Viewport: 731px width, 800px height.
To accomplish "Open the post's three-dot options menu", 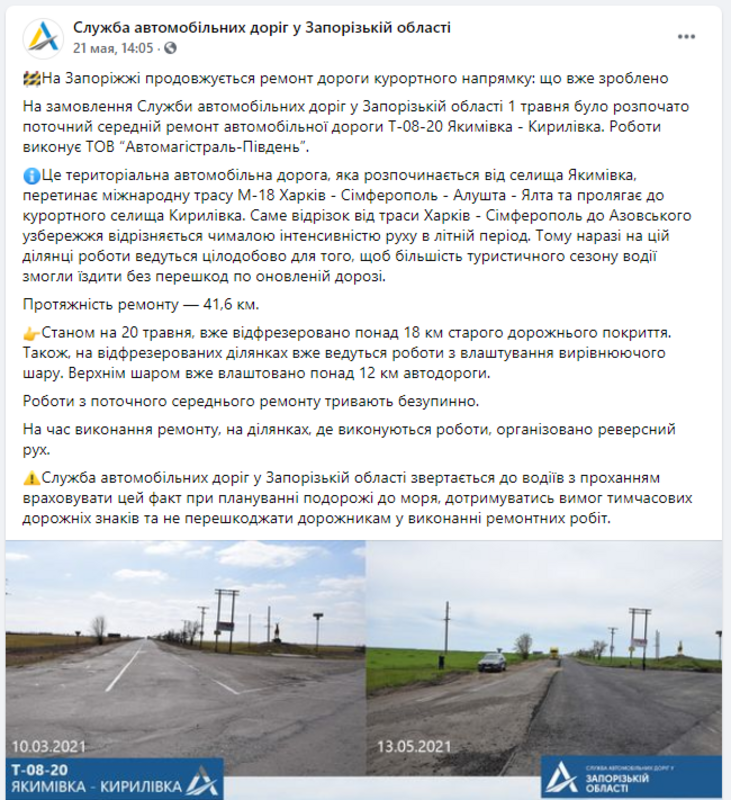I will tap(686, 35).
